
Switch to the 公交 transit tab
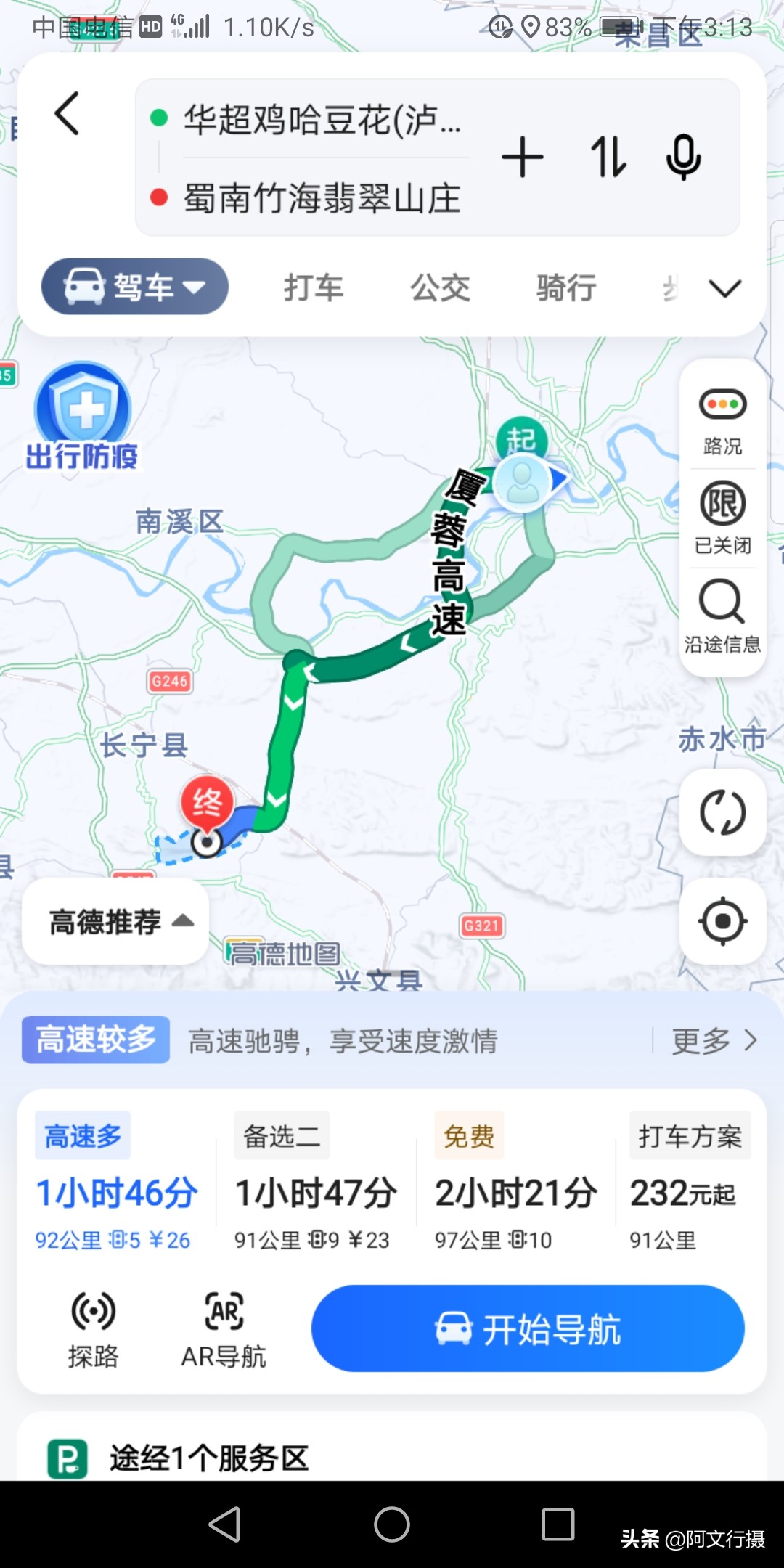(440, 287)
